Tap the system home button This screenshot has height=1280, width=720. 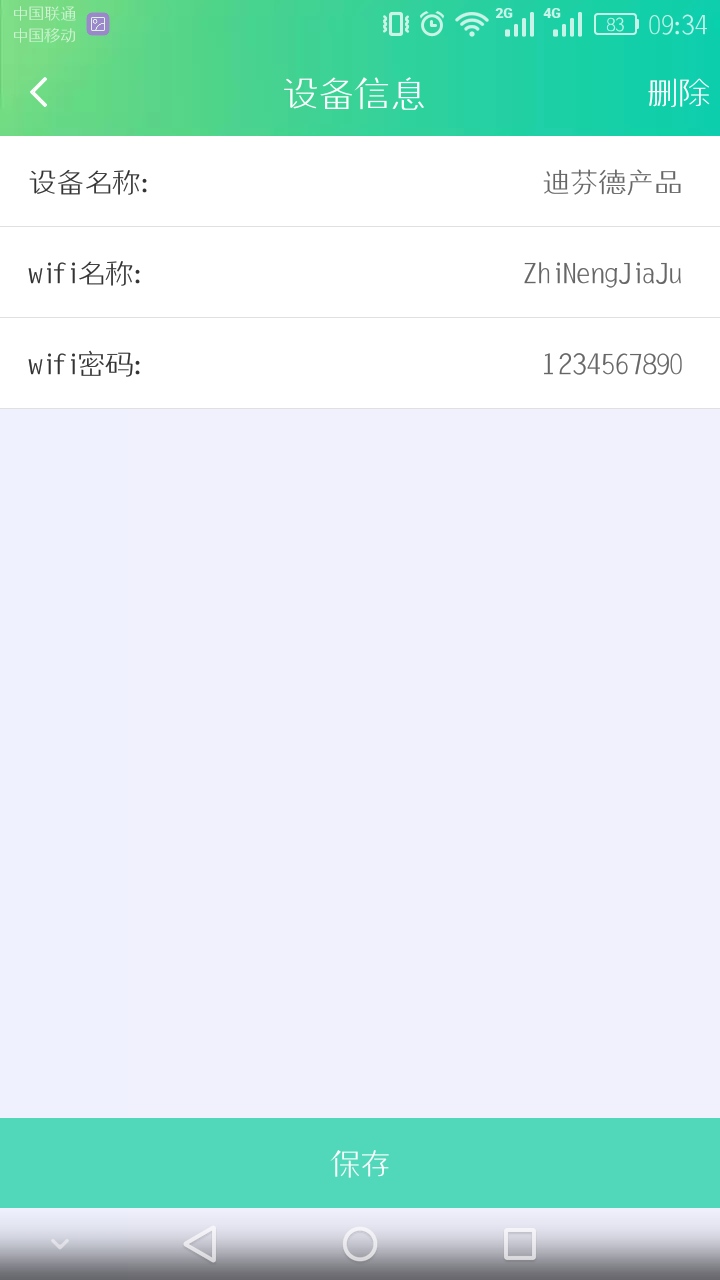click(x=360, y=1244)
